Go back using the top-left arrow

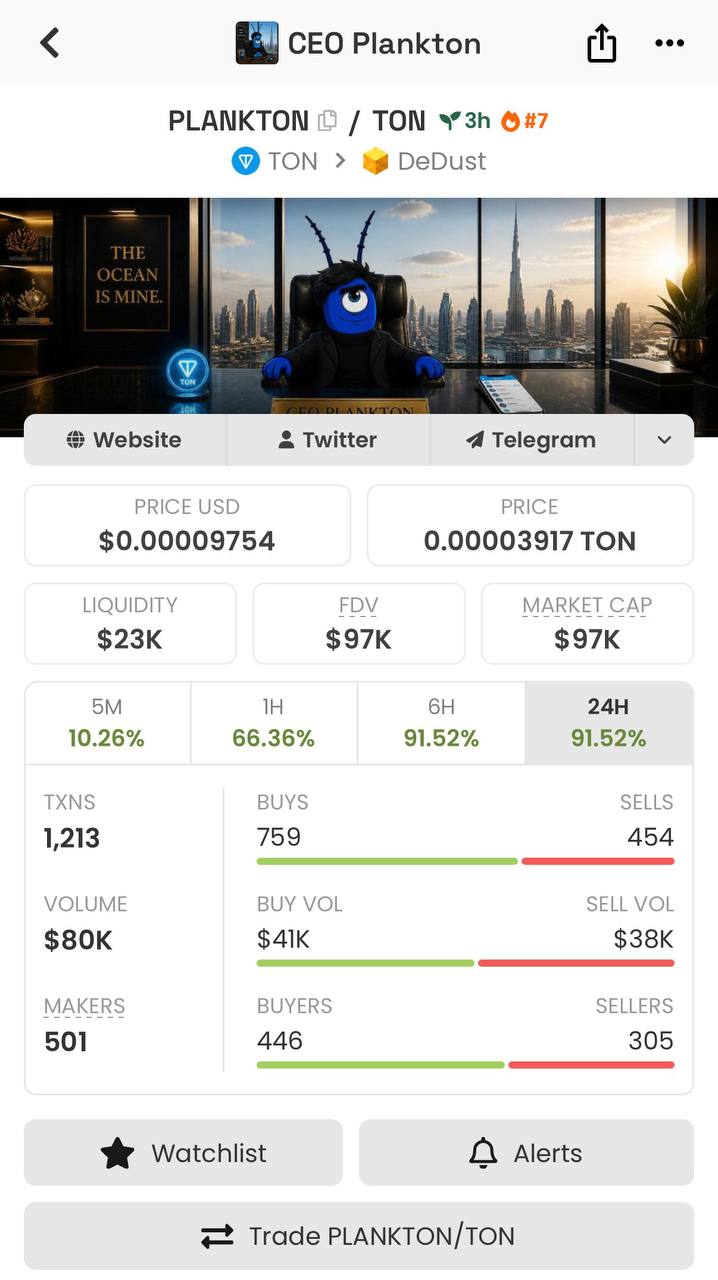click(x=50, y=43)
